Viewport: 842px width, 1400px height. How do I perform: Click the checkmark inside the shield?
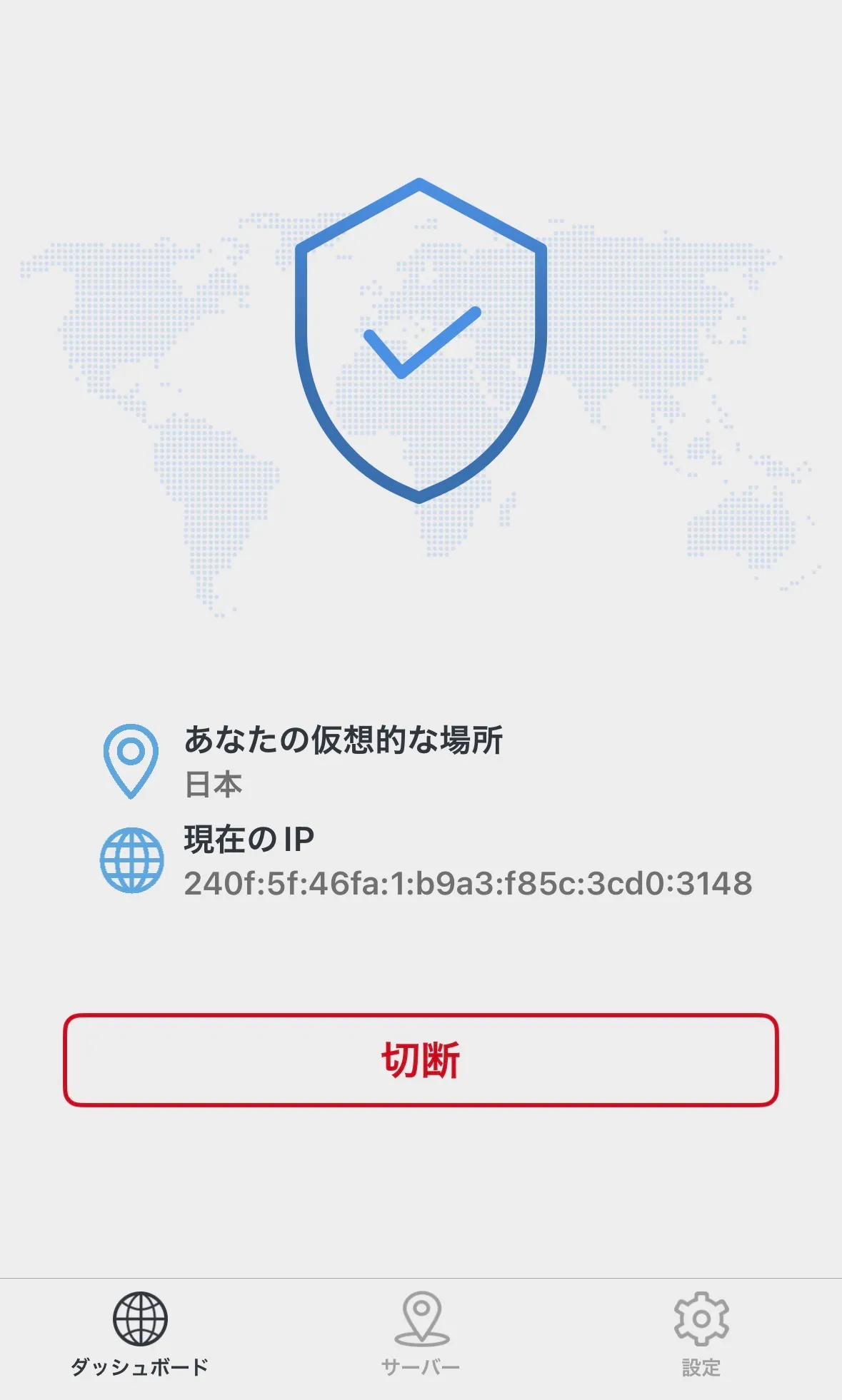point(421,343)
